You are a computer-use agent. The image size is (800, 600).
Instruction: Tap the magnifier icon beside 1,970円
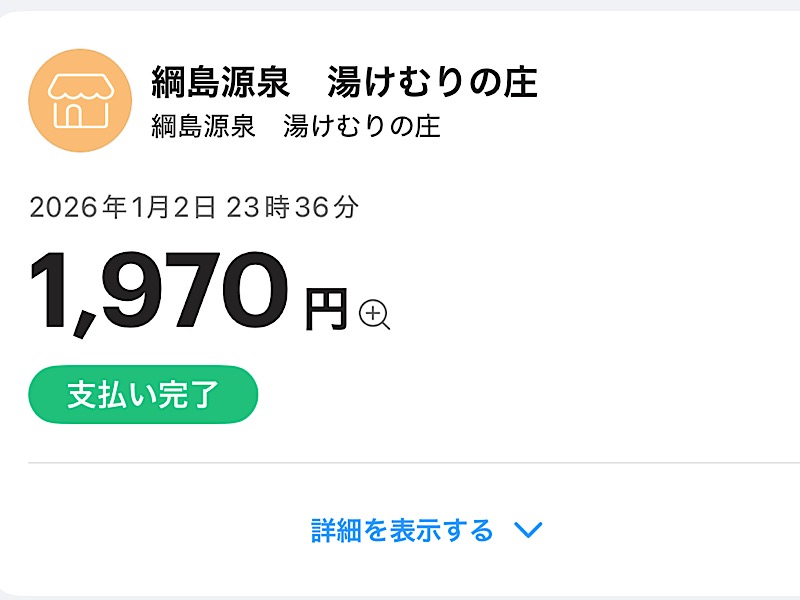(374, 315)
